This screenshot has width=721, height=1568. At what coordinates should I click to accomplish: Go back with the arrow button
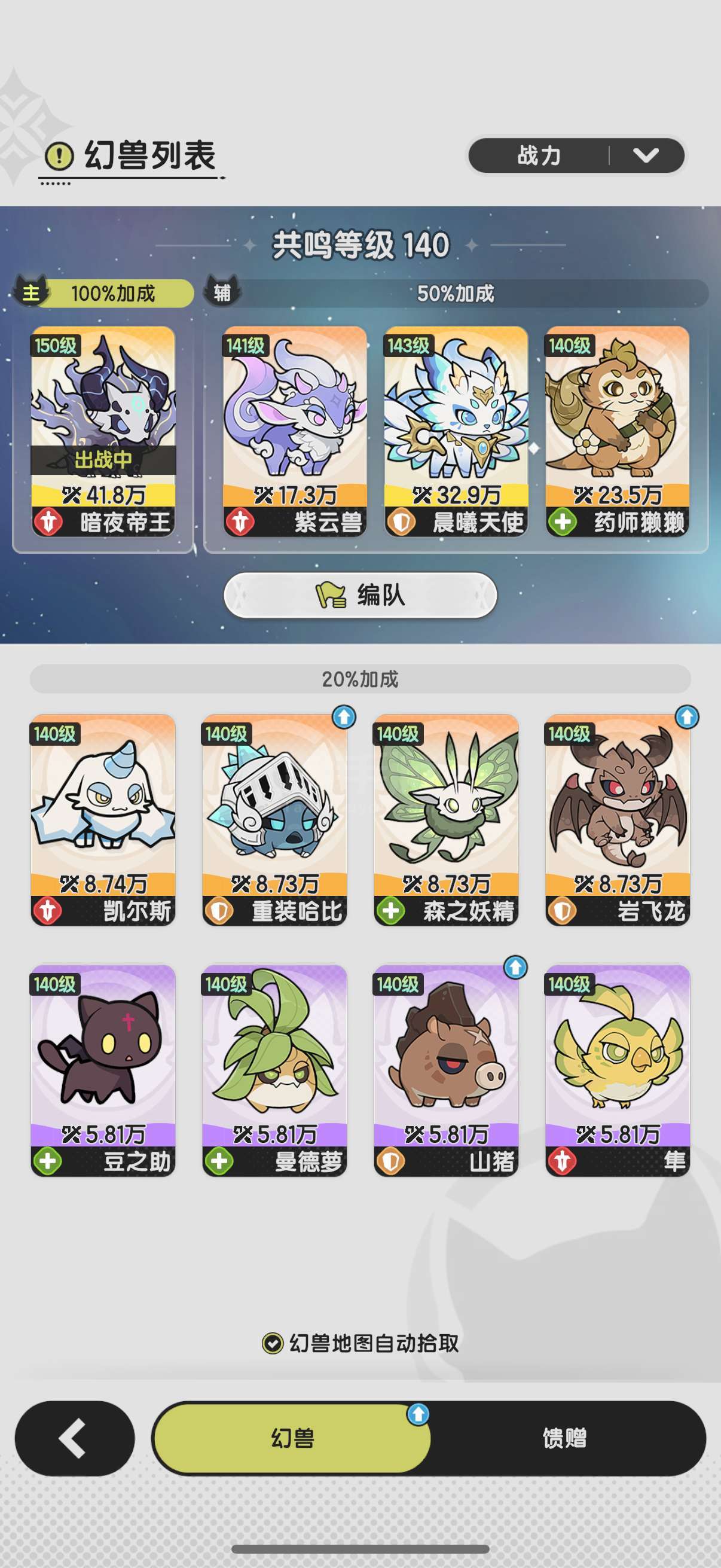(74, 1438)
